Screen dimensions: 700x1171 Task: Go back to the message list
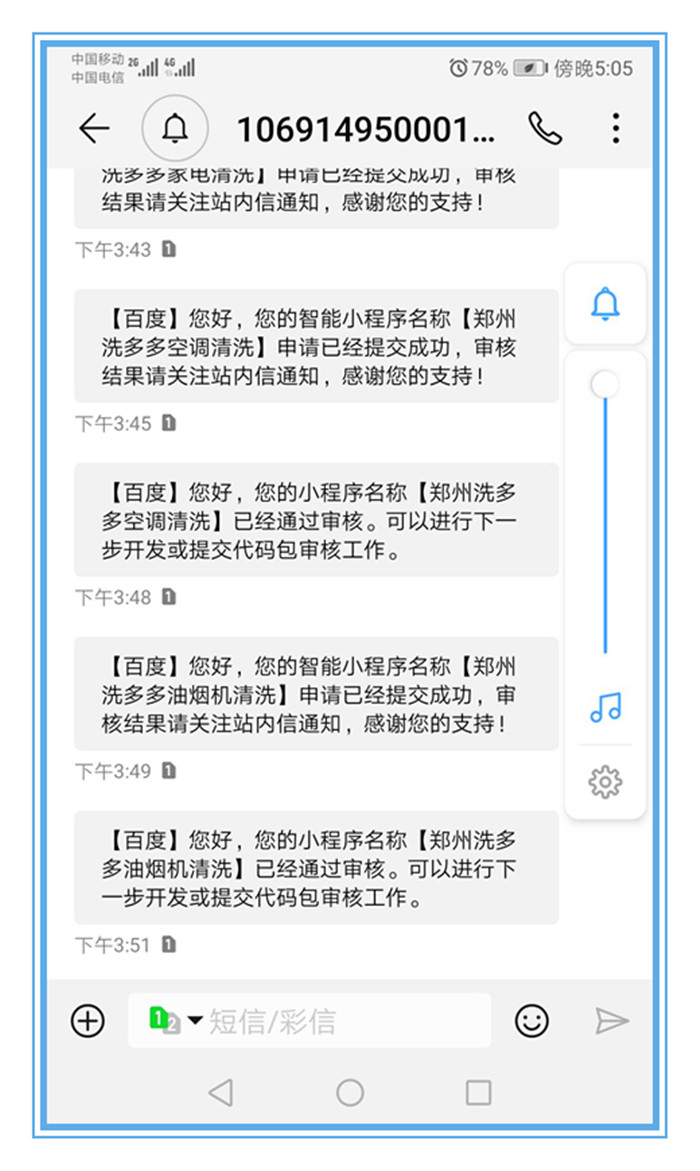(94, 128)
